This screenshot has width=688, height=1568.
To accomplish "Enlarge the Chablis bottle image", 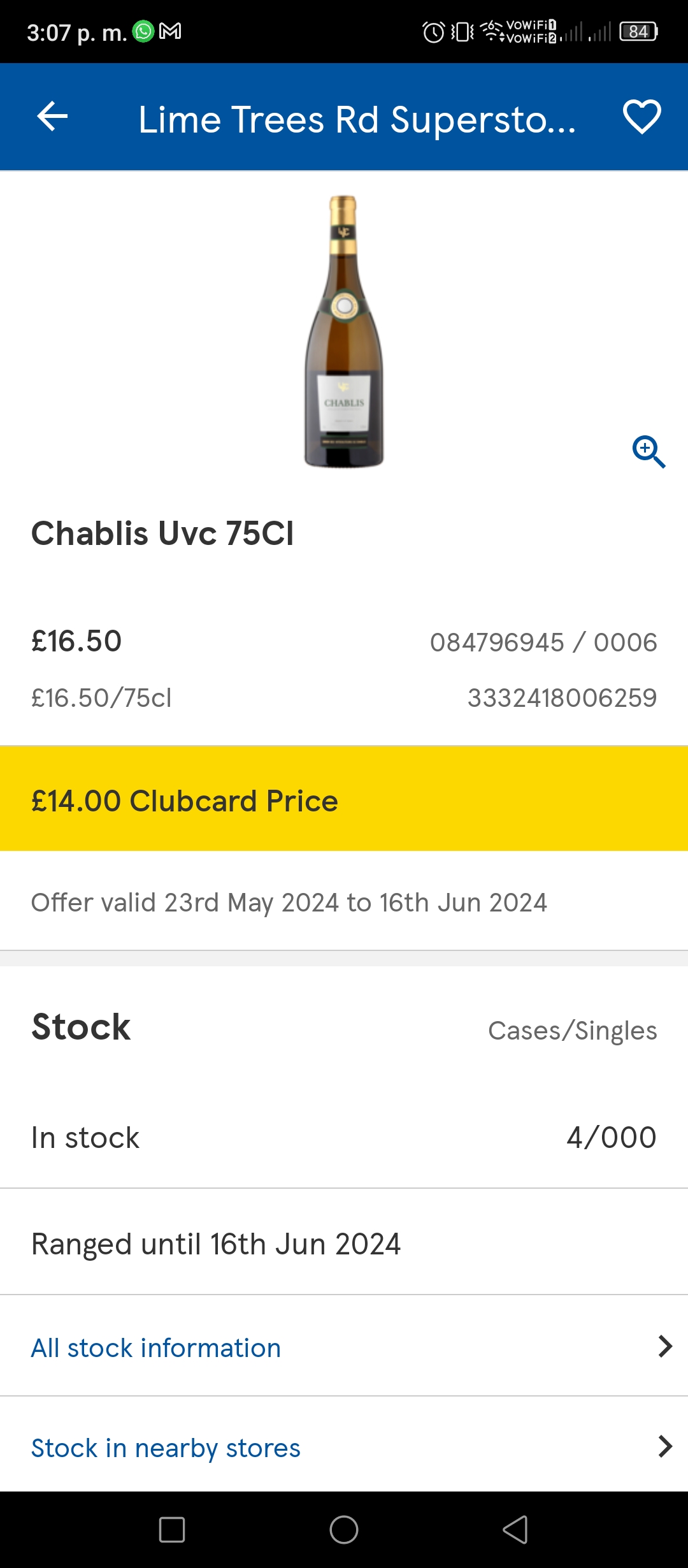I will (649, 452).
